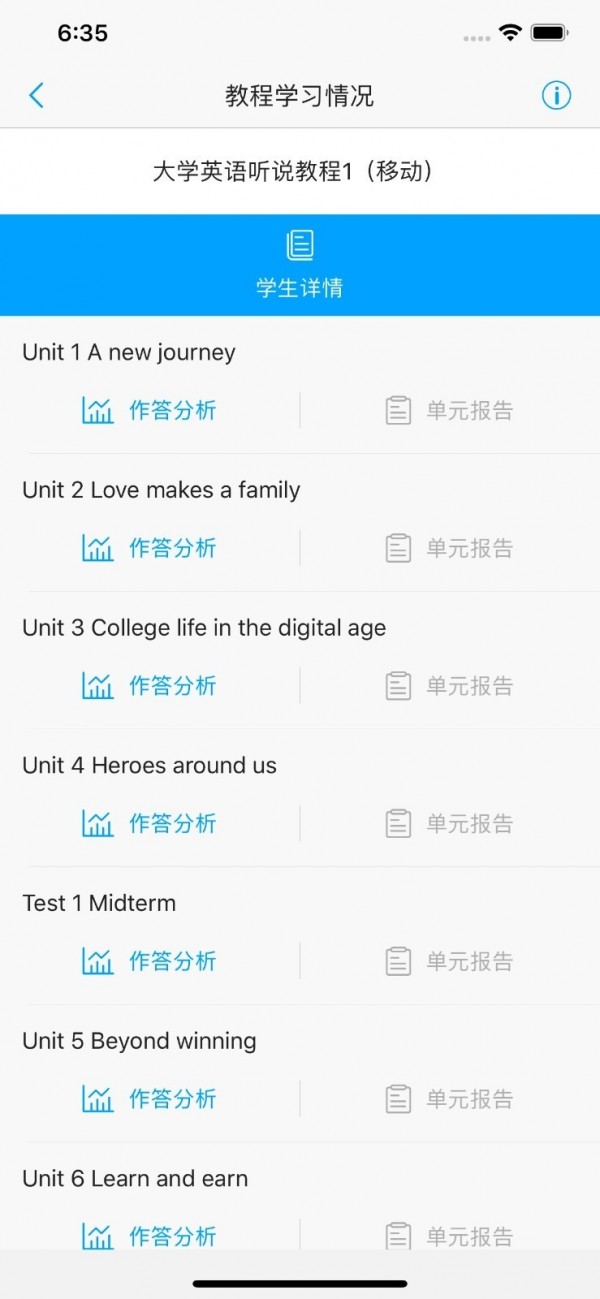This screenshot has width=600, height=1299.
Task: View 单元报告 for Unit 4 Heroes around us
Action: click(450, 824)
